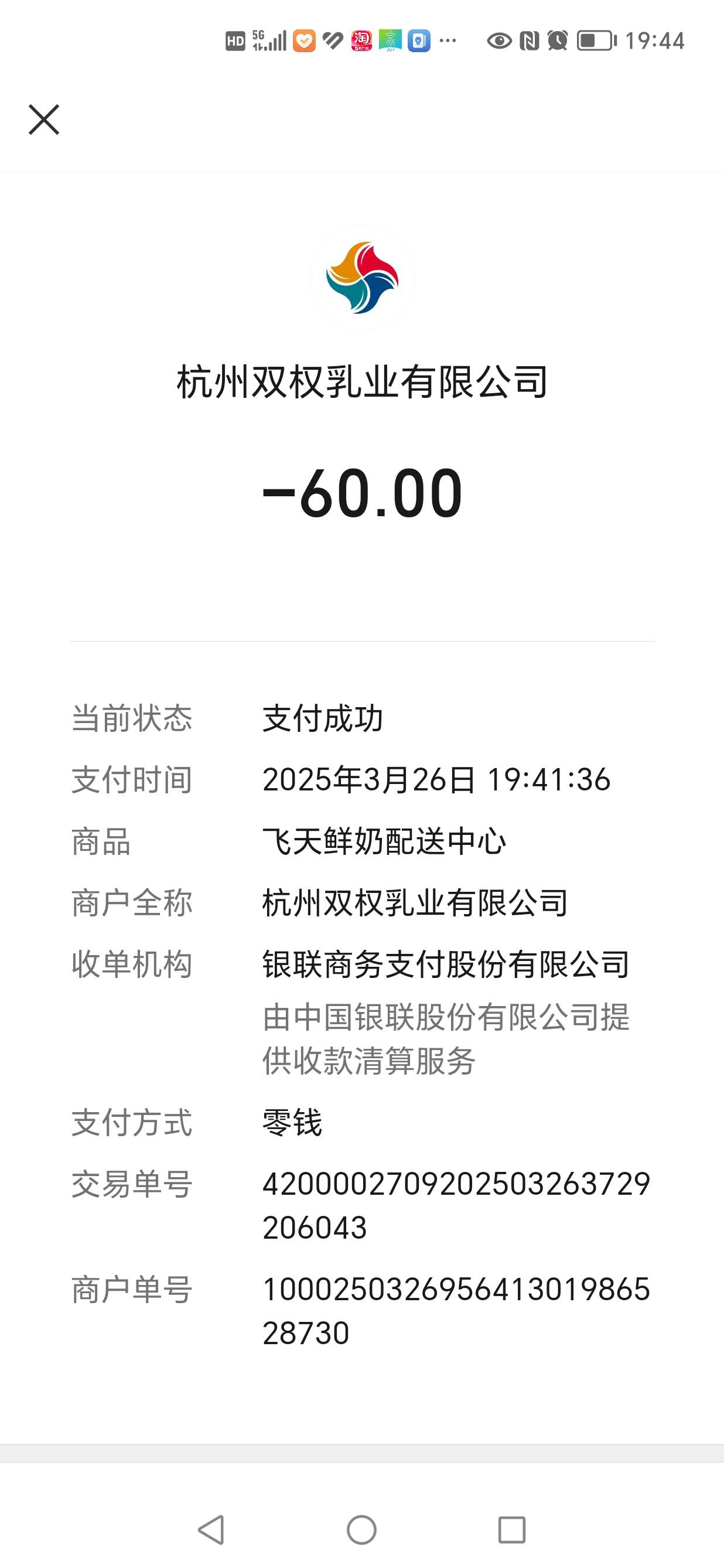Screen dimensions: 724x1568
Task: Go to the home screen
Action: (x=361, y=1530)
